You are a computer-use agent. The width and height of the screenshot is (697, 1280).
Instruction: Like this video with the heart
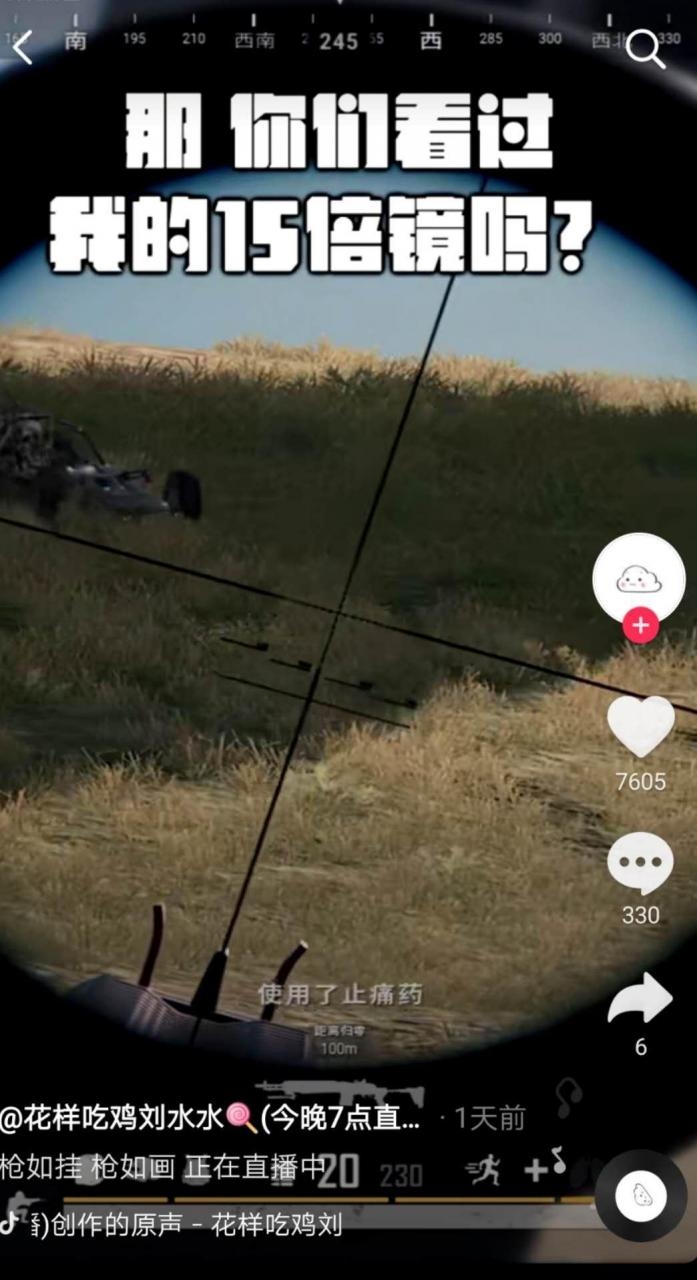coord(640,728)
